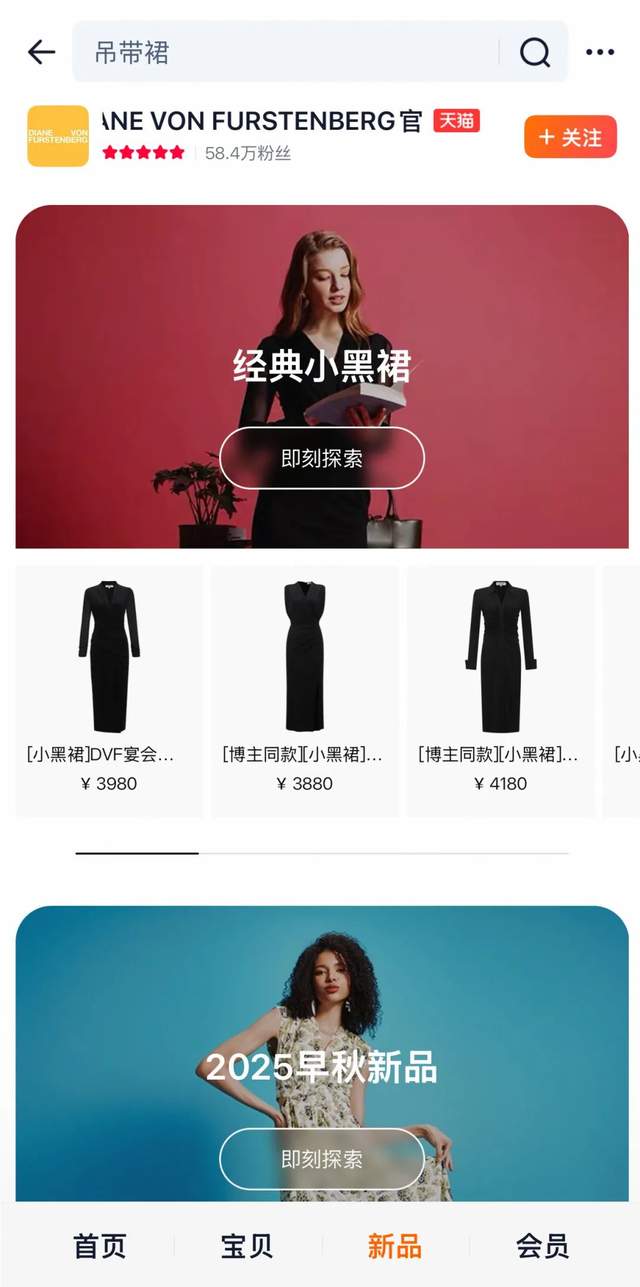Select the ¥4180 black dress
The image size is (640, 1287).
(x=500, y=692)
